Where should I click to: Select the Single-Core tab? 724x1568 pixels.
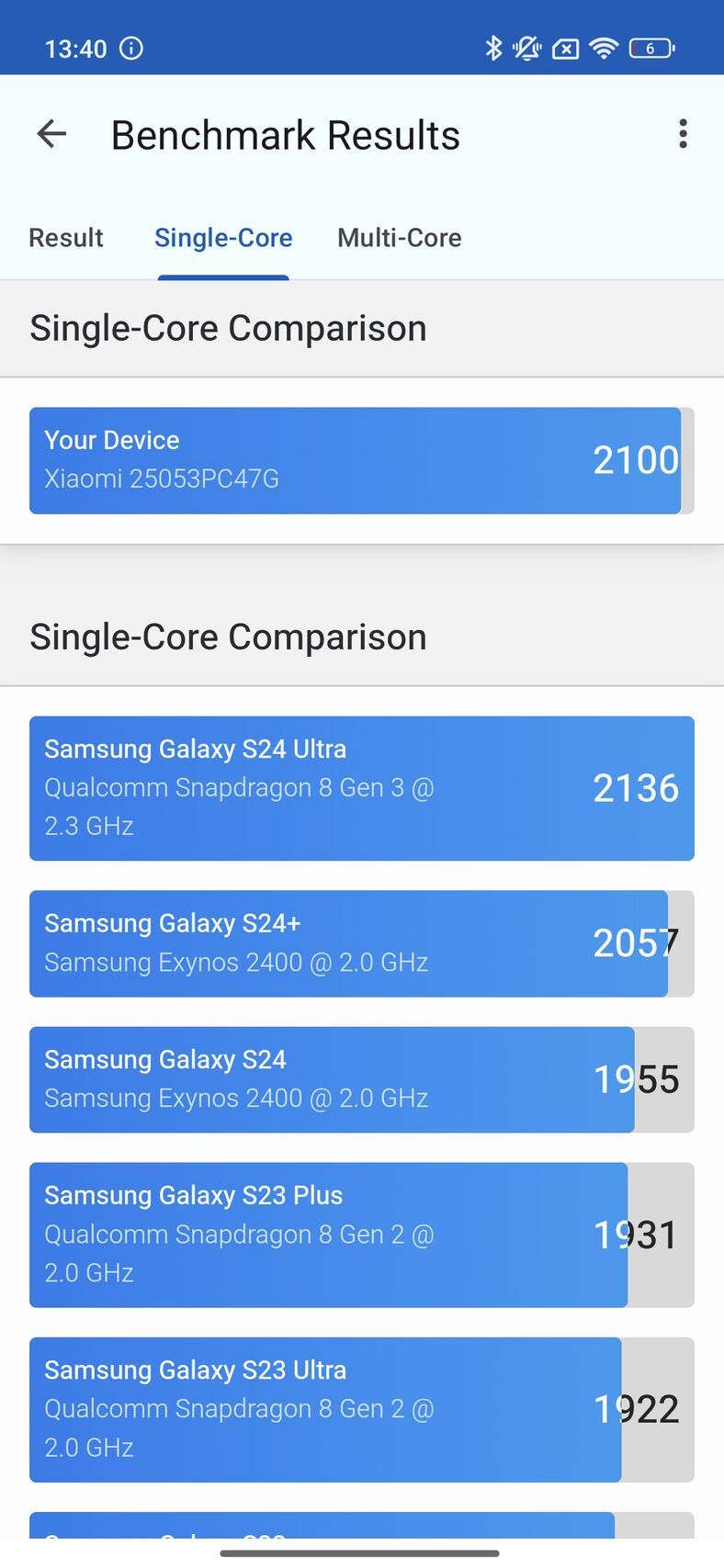(x=223, y=237)
